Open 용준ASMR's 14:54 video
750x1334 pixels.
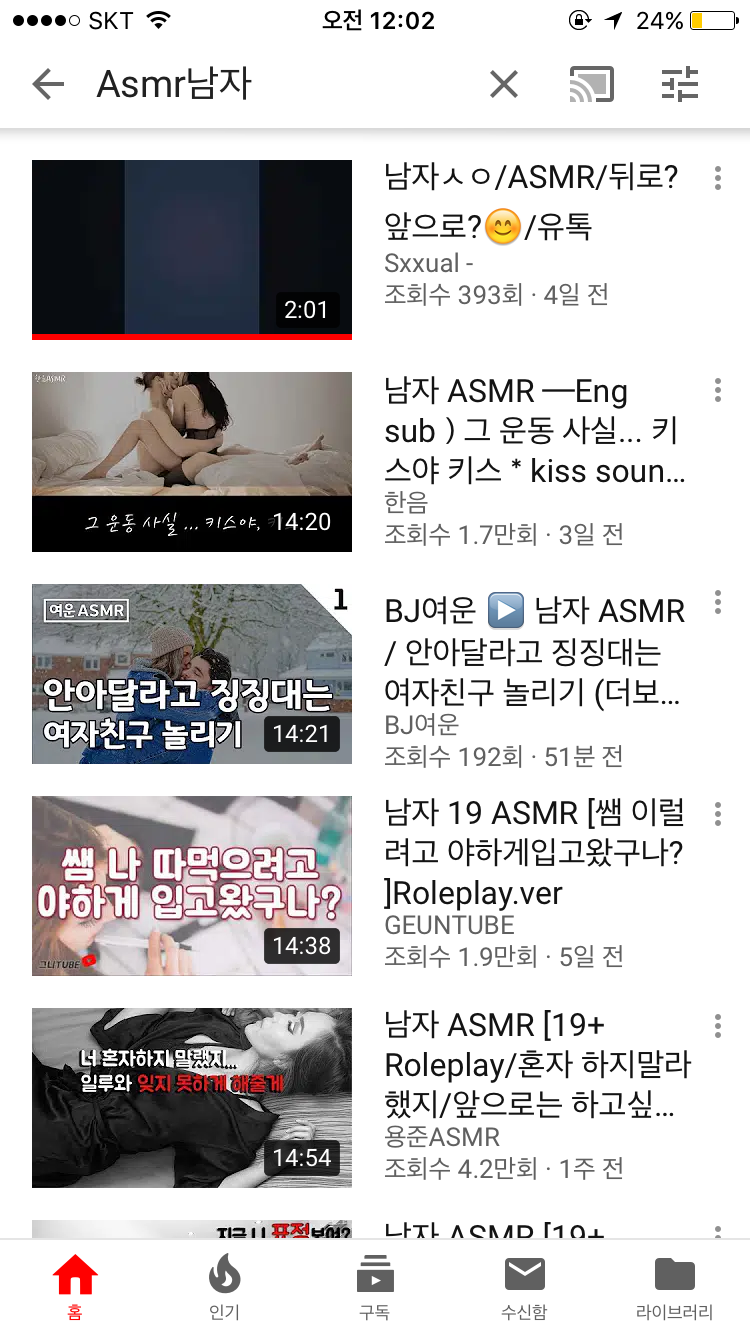pyautogui.click(x=192, y=1097)
